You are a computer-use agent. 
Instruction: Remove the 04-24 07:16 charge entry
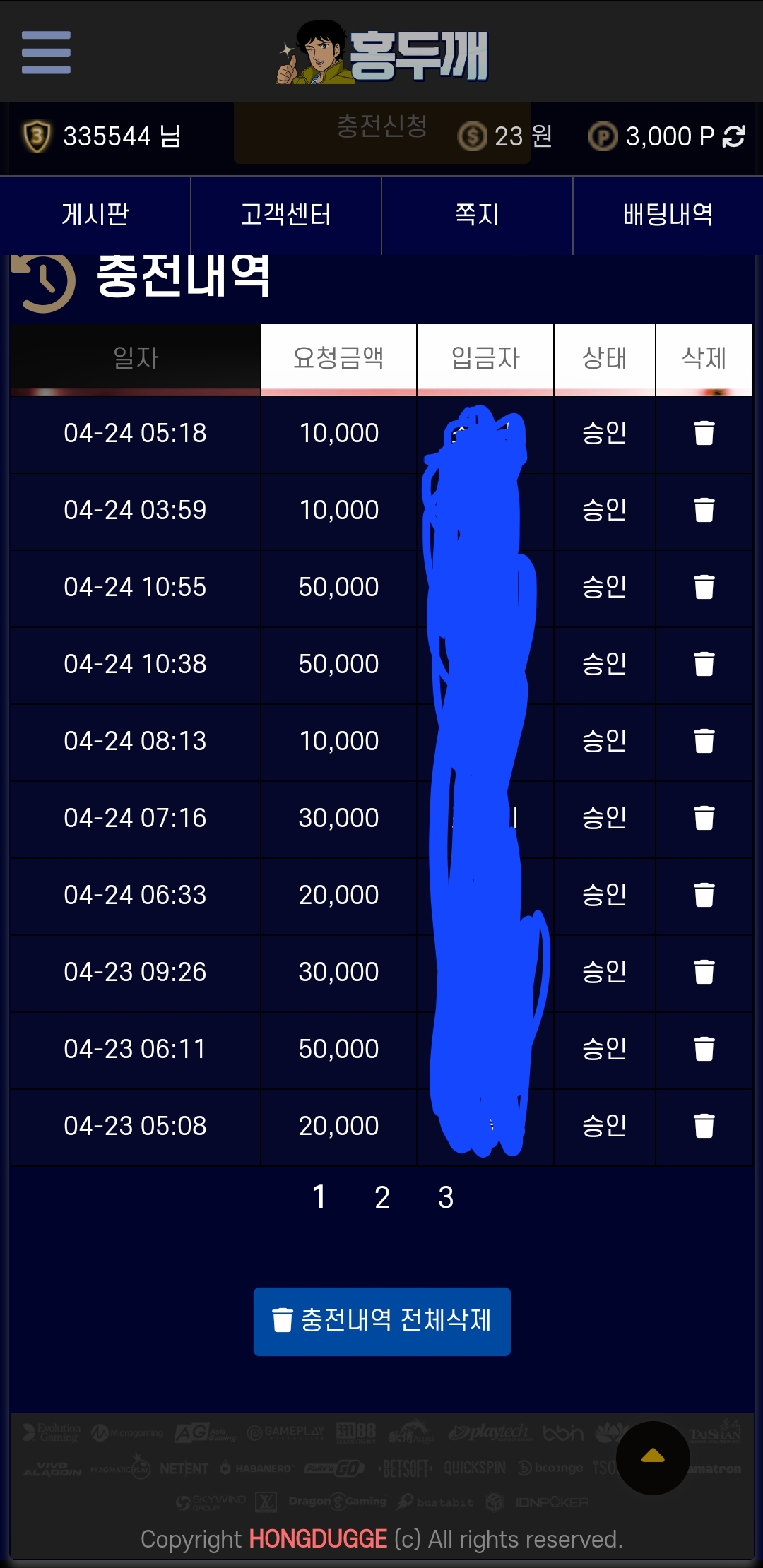point(704,818)
